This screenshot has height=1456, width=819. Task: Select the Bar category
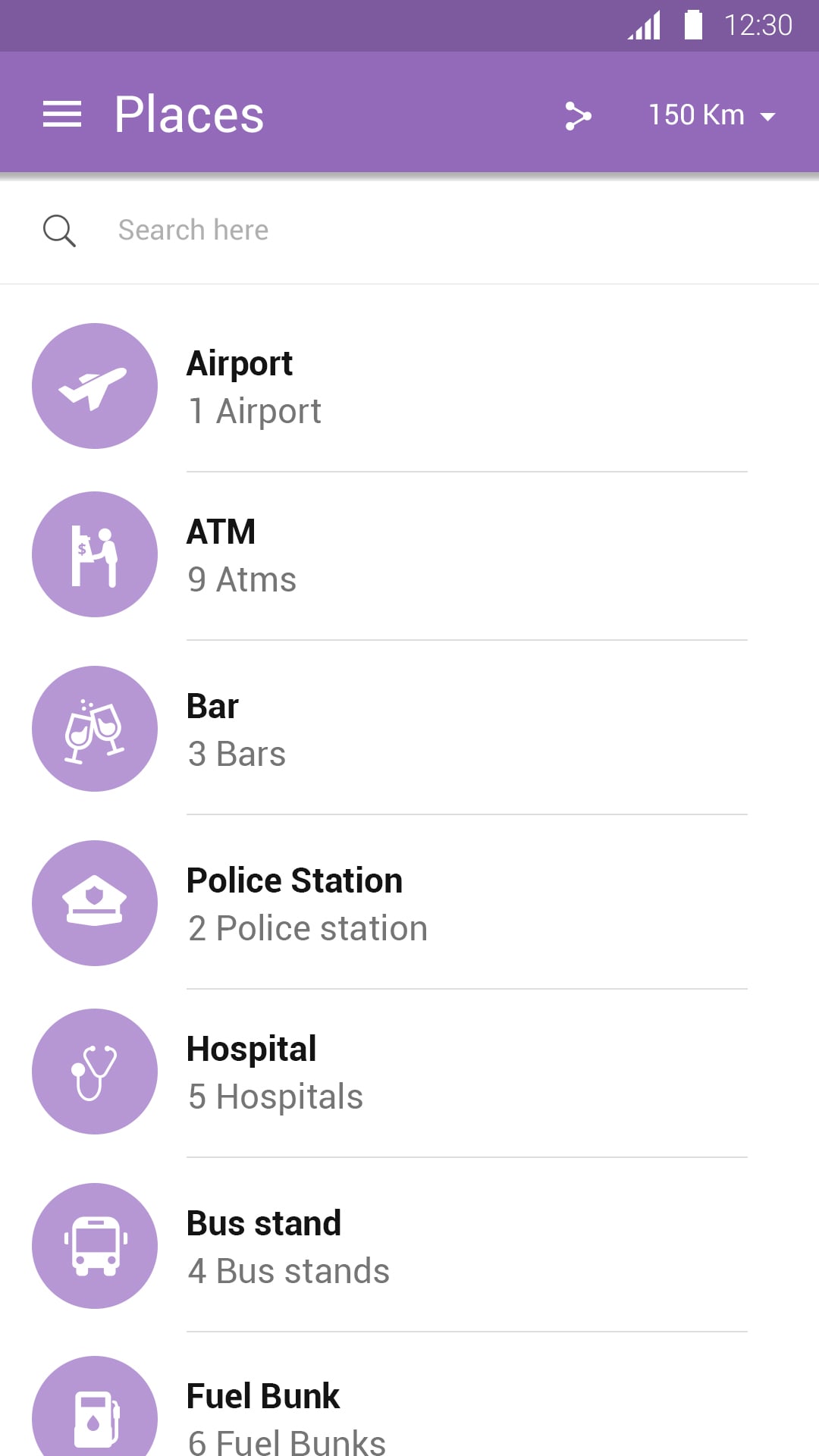pos(409,730)
